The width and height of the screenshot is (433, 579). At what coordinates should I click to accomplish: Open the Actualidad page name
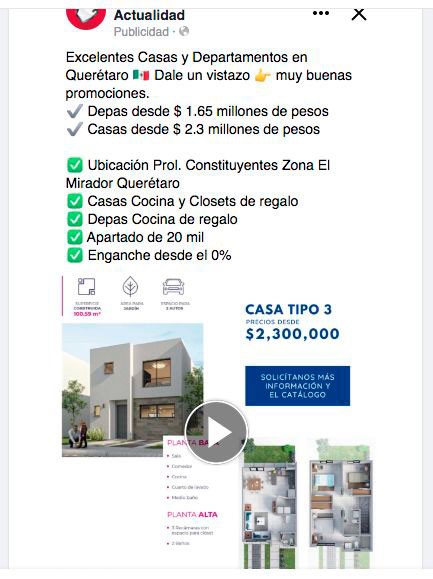click(x=149, y=15)
